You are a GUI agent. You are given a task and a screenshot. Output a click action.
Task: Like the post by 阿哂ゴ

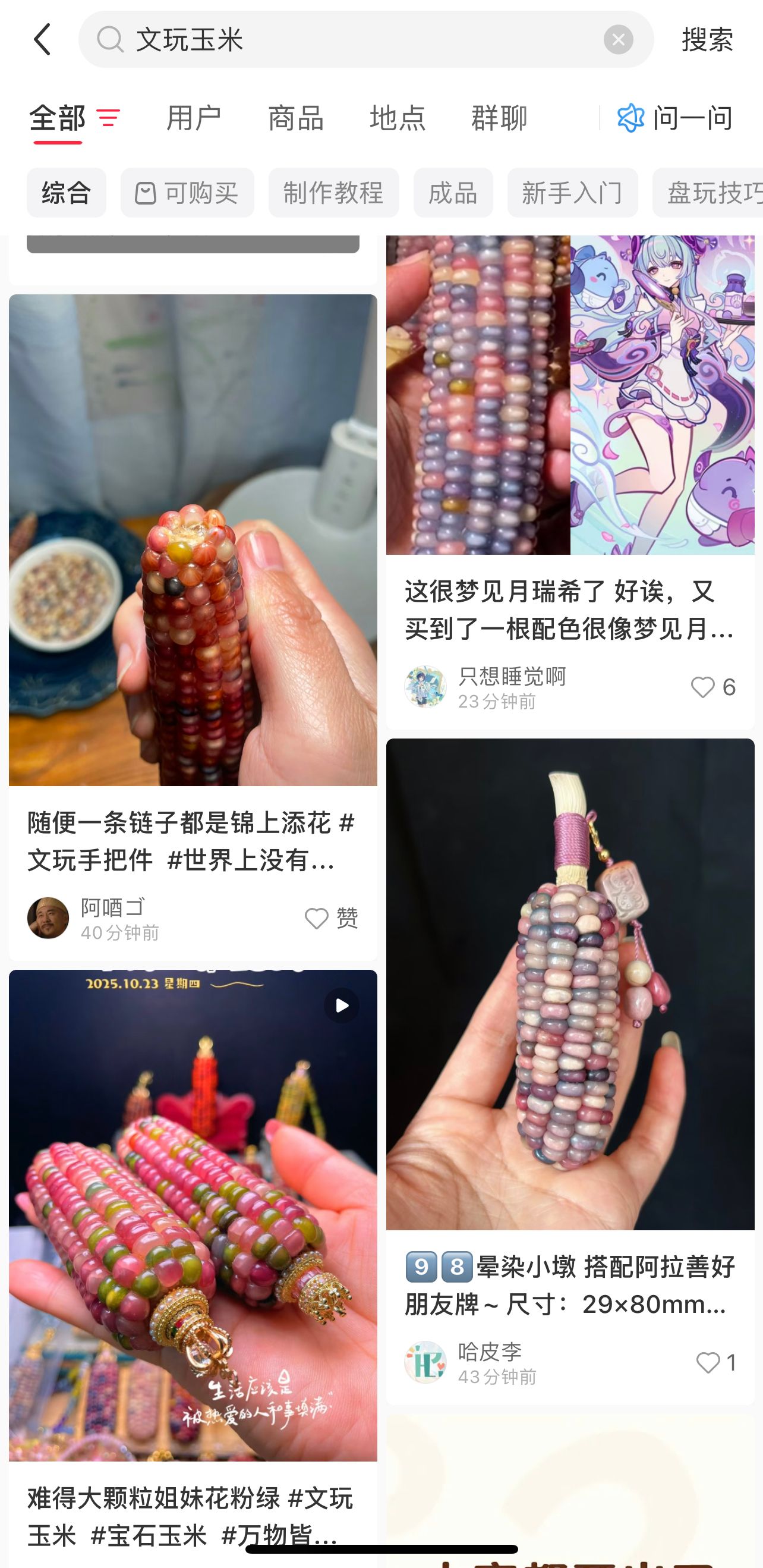[317, 918]
